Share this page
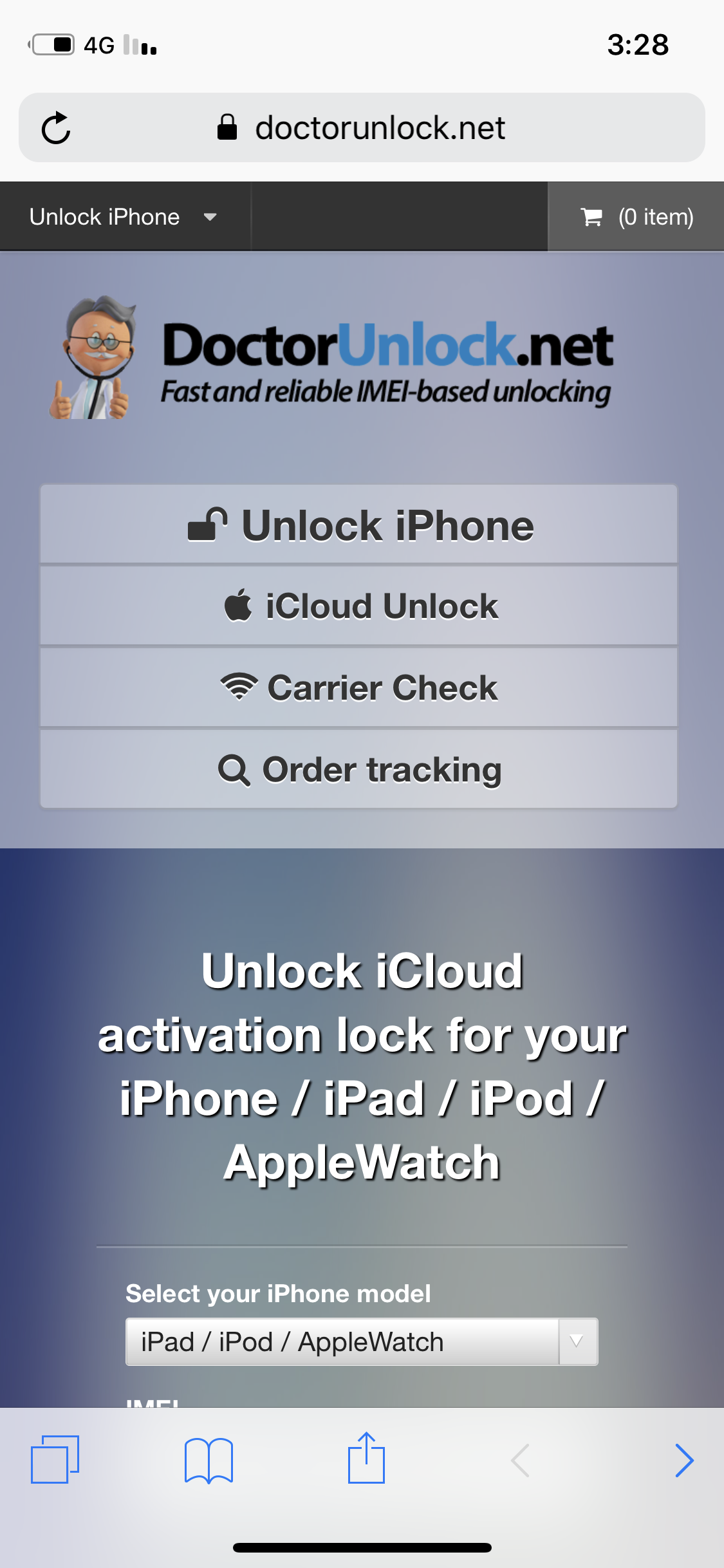This screenshot has height=1568, width=724. pos(366,1459)
